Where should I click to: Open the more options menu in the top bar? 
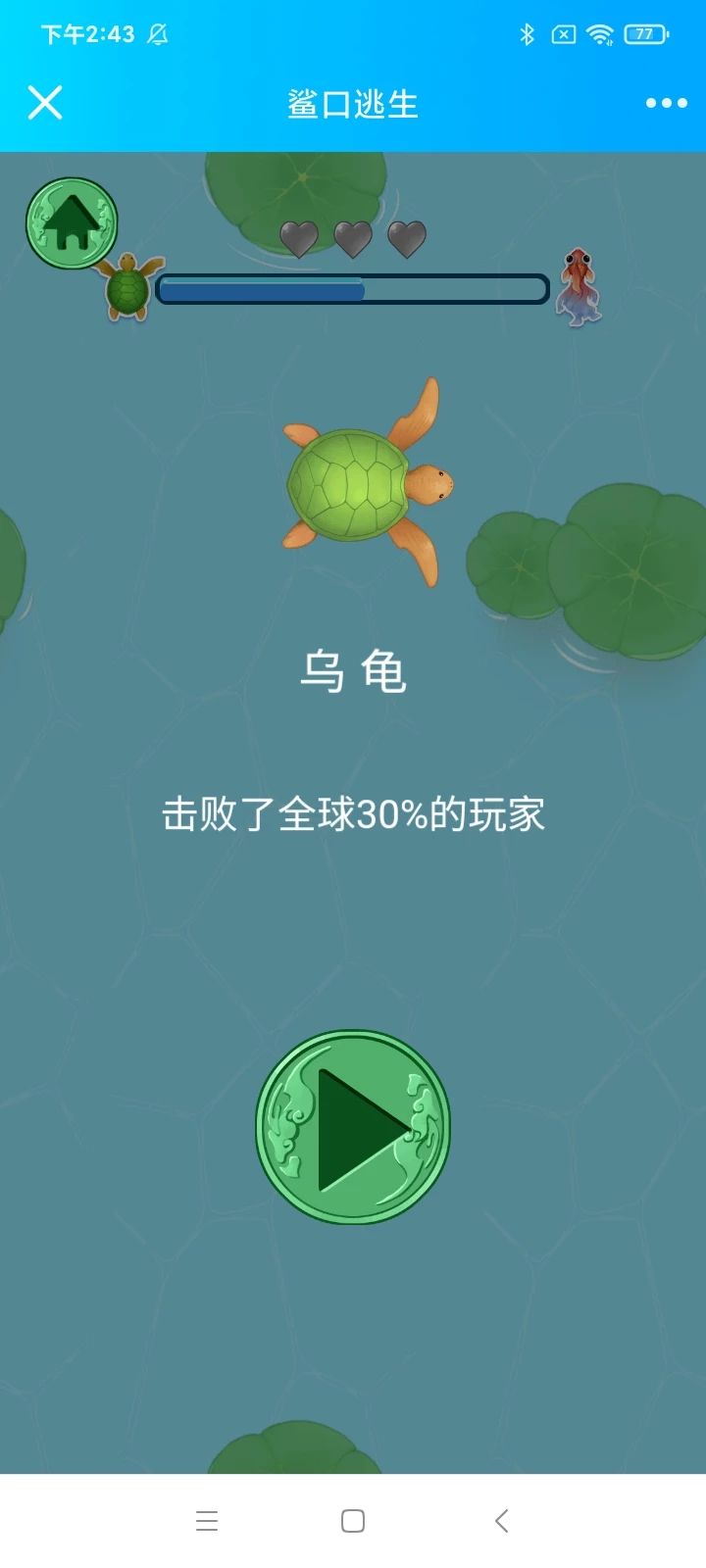[x=665, y=102]
